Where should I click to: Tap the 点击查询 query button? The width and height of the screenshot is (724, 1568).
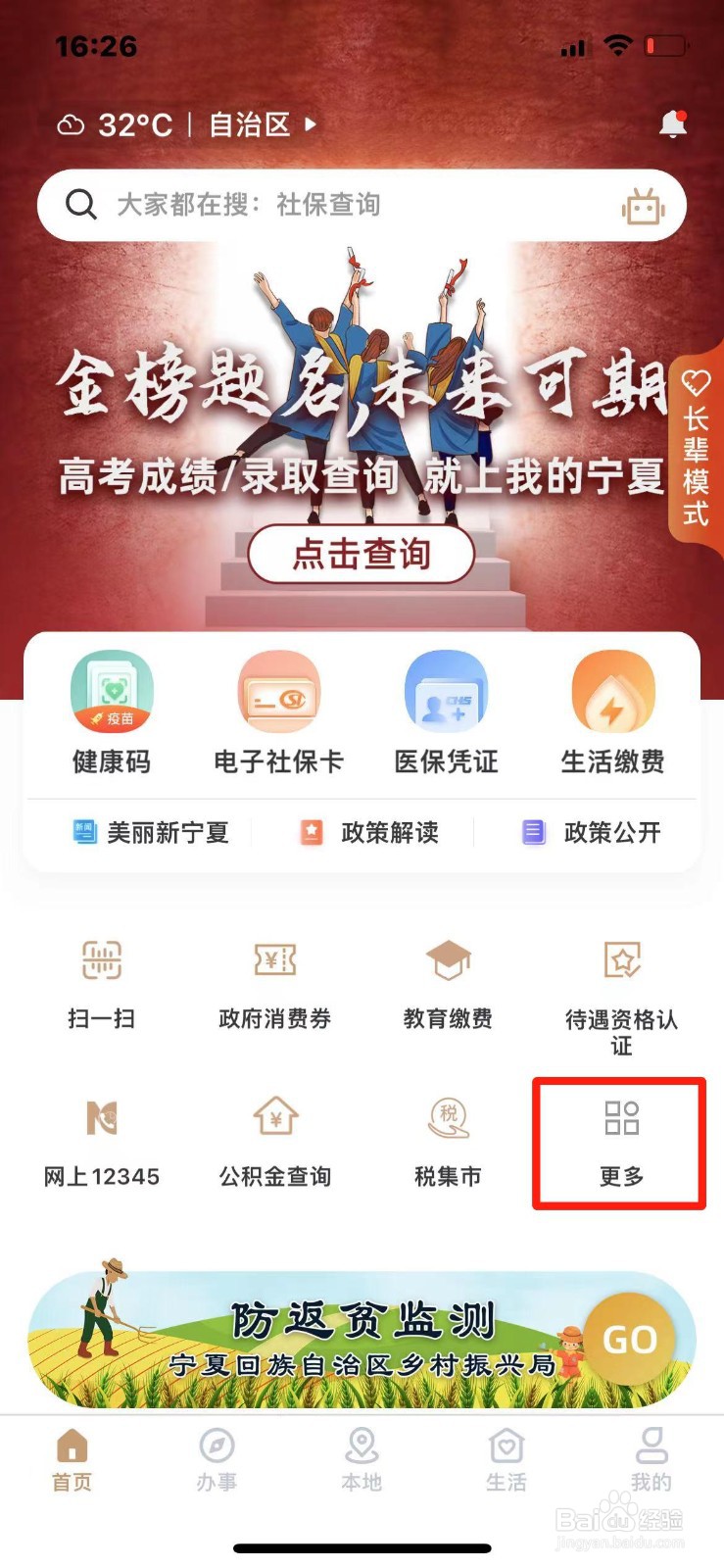coord(362,554)
